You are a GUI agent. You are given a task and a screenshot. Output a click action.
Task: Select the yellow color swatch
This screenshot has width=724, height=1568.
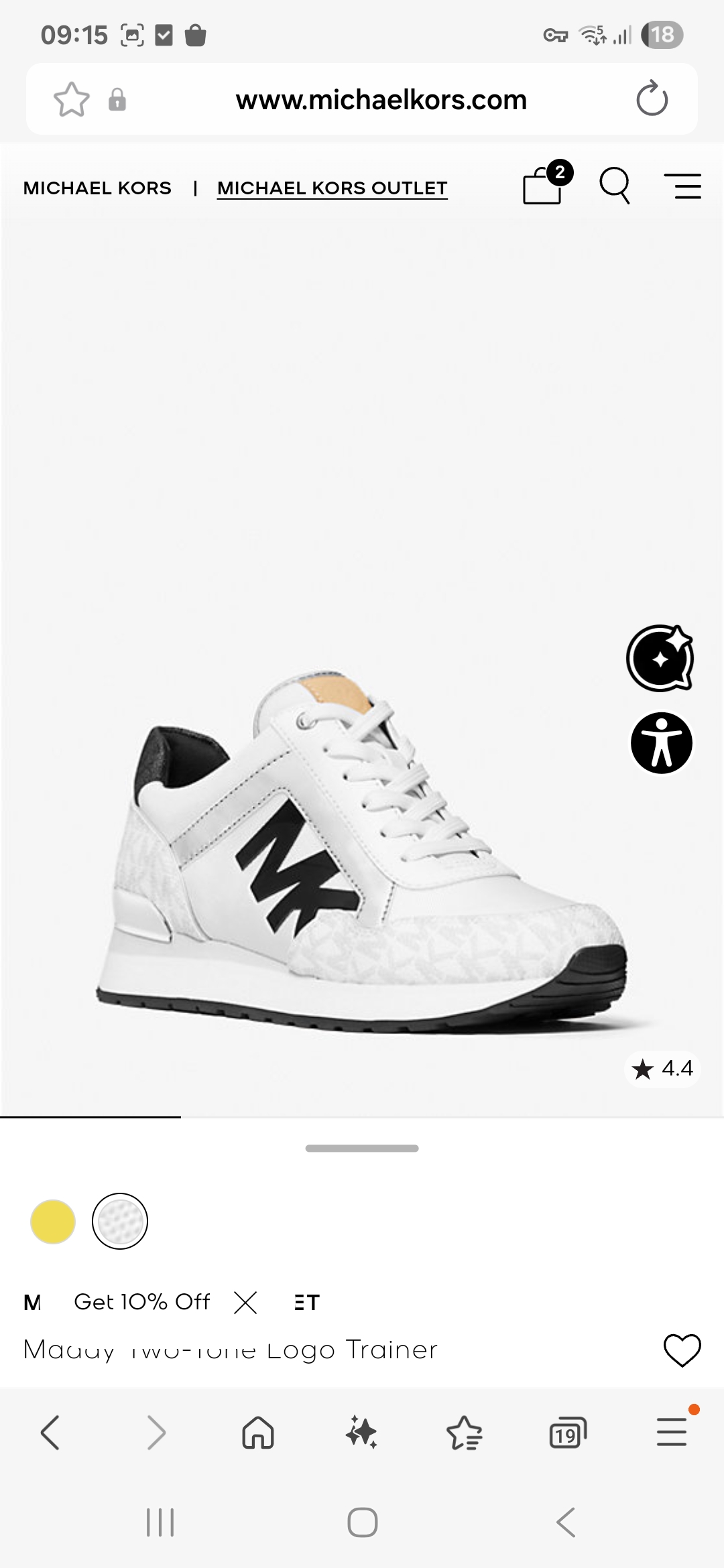pyautogui.click(x=53, y=1222)
